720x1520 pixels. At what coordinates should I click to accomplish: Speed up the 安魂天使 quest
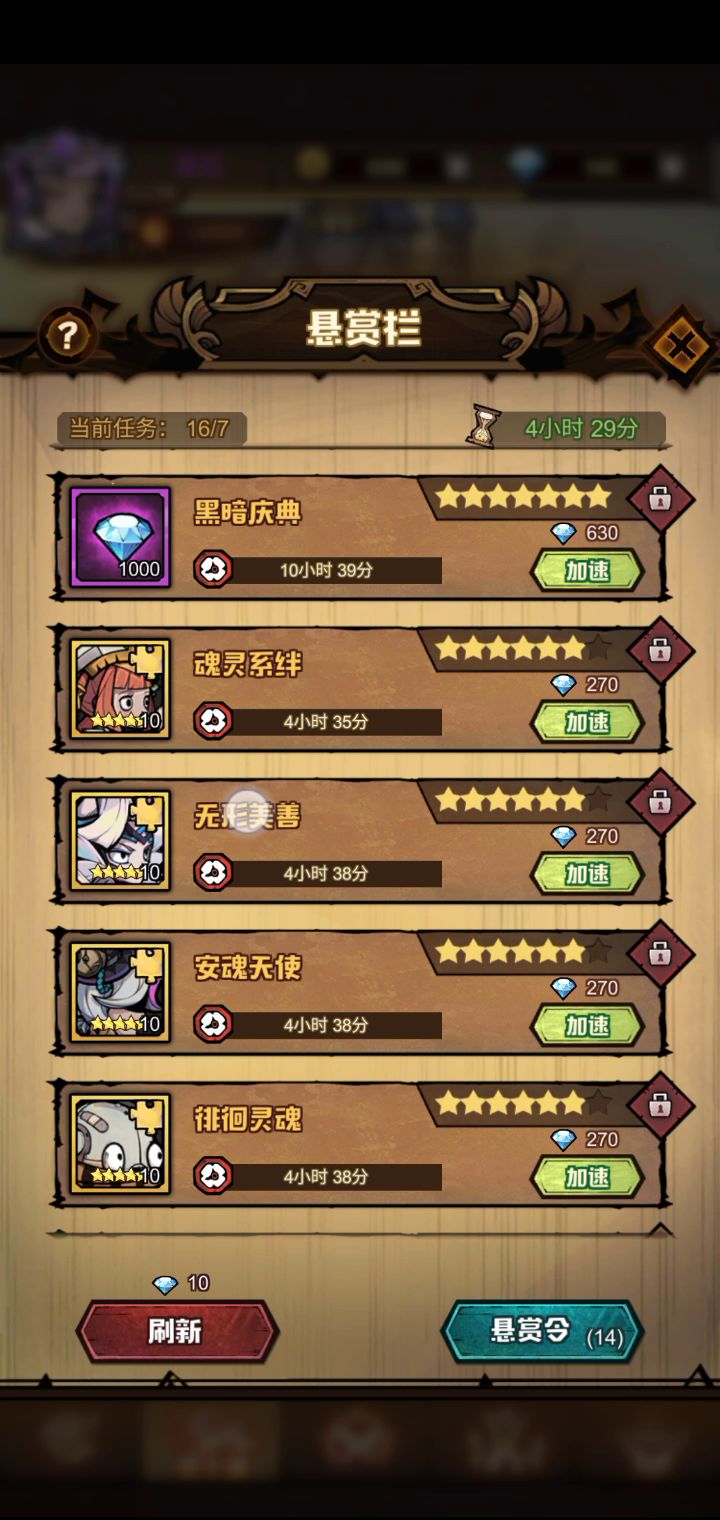tap(586, 1026)
